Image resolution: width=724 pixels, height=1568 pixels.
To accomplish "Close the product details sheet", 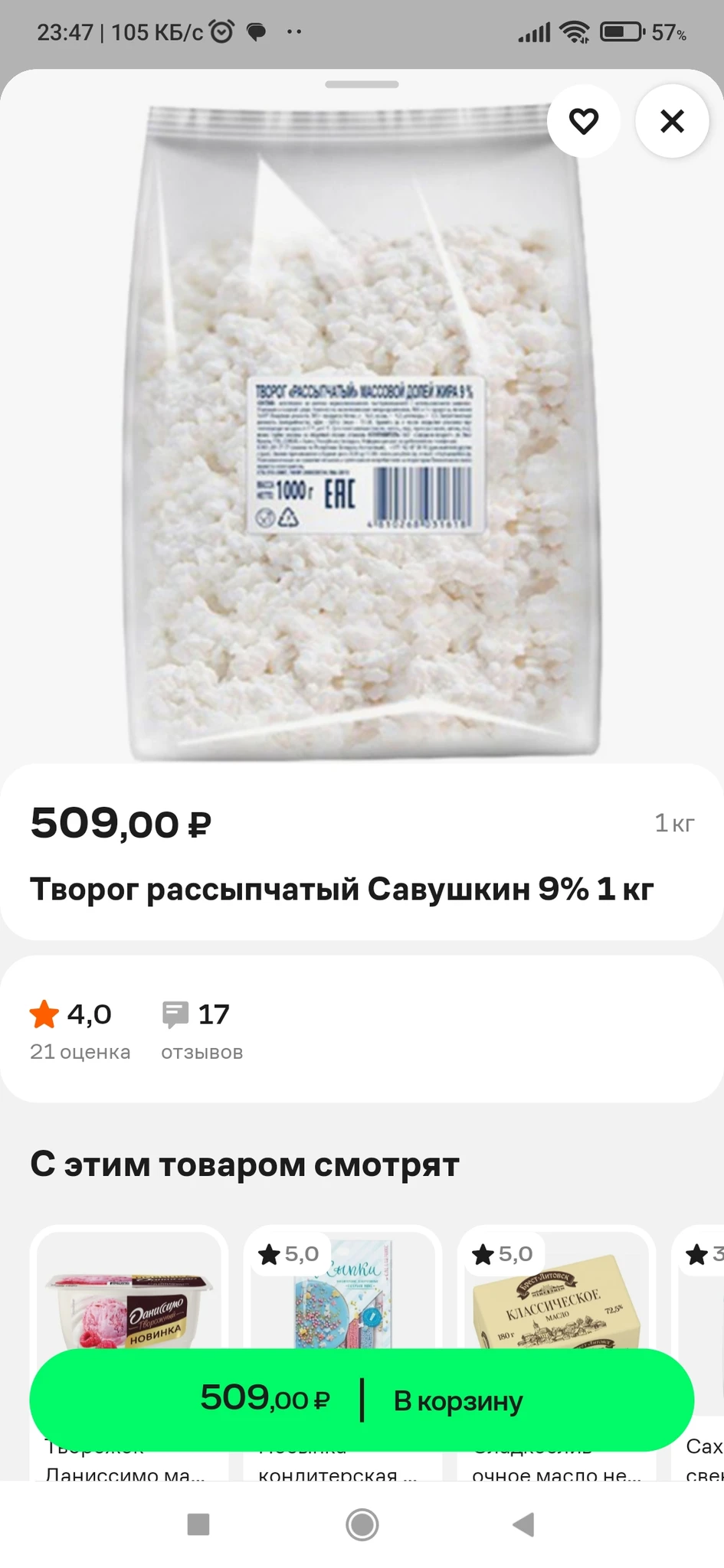I will coord(672,121).
